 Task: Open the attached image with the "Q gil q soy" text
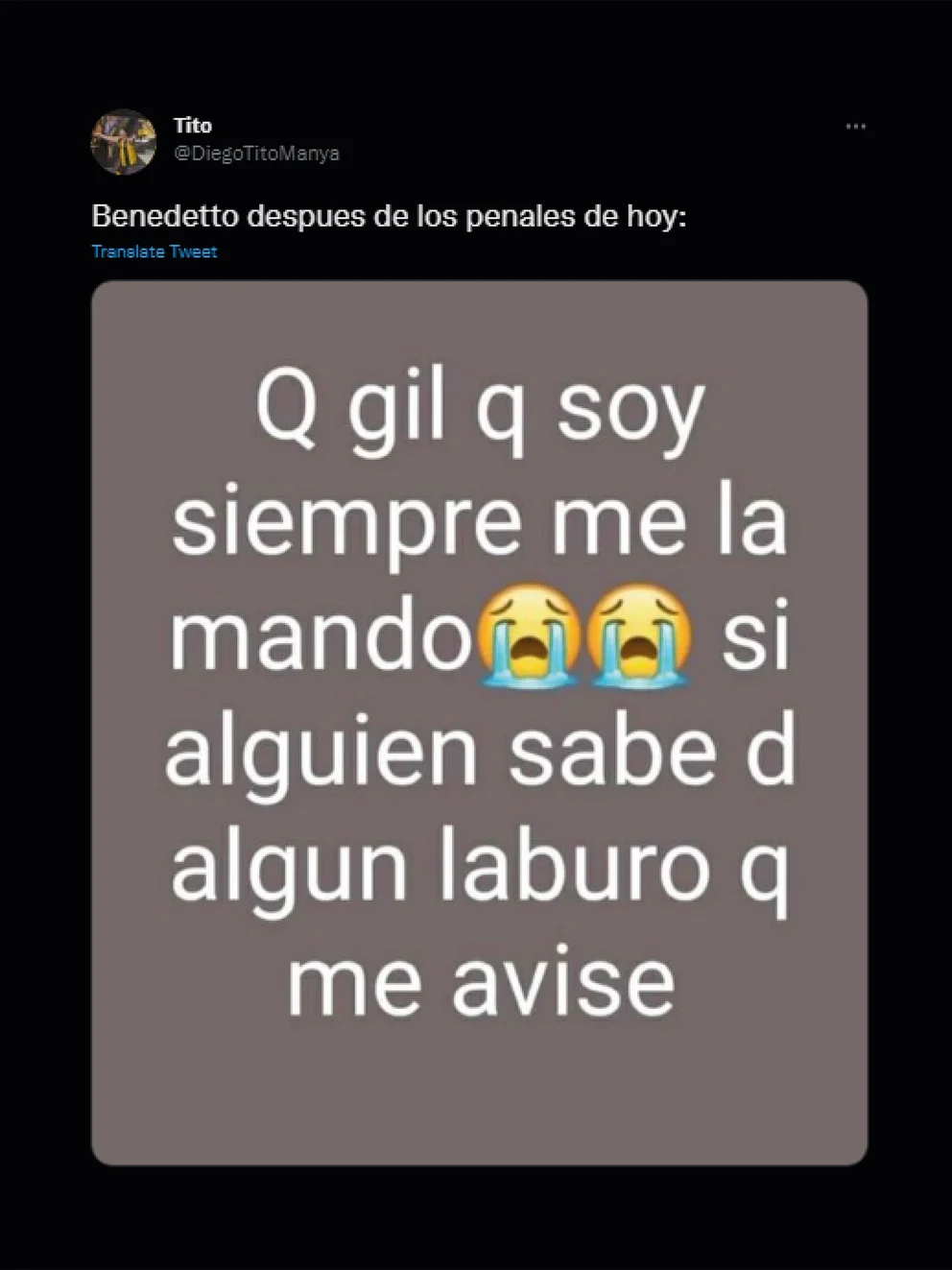coord(479,722)
